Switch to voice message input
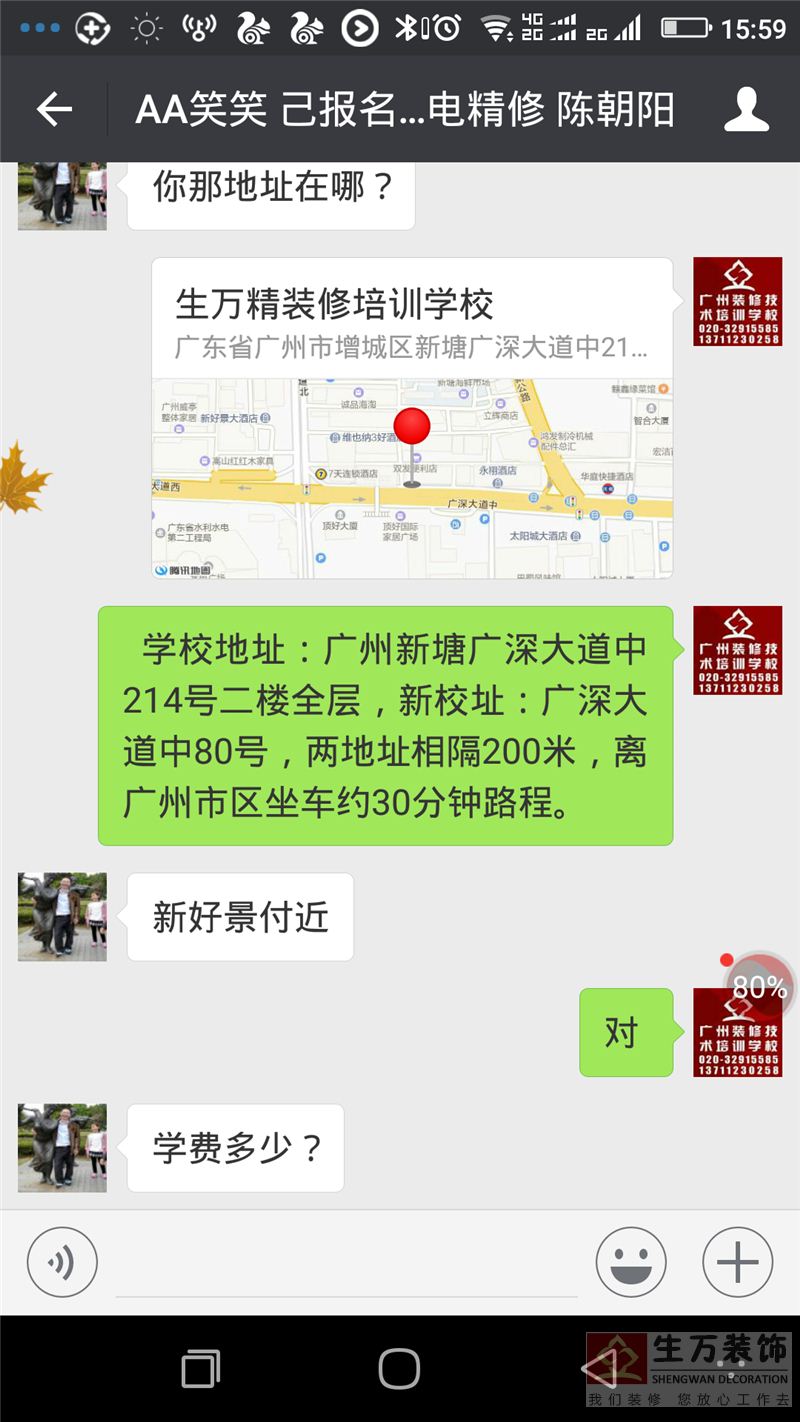The width and height of the screenshot is (800, 1422). [x=62, y=1262]
